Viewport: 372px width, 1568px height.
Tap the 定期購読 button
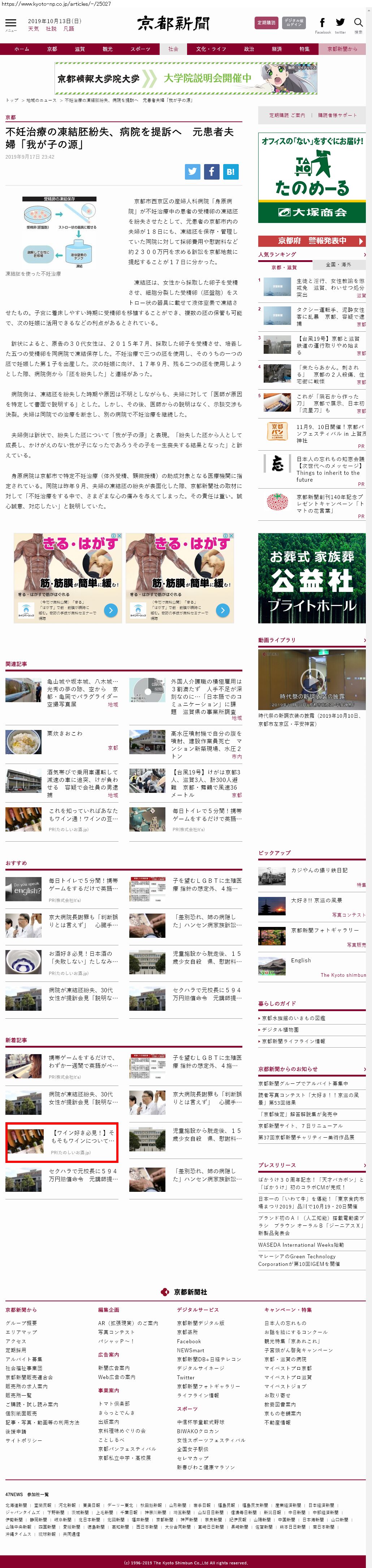pos(266,23)
